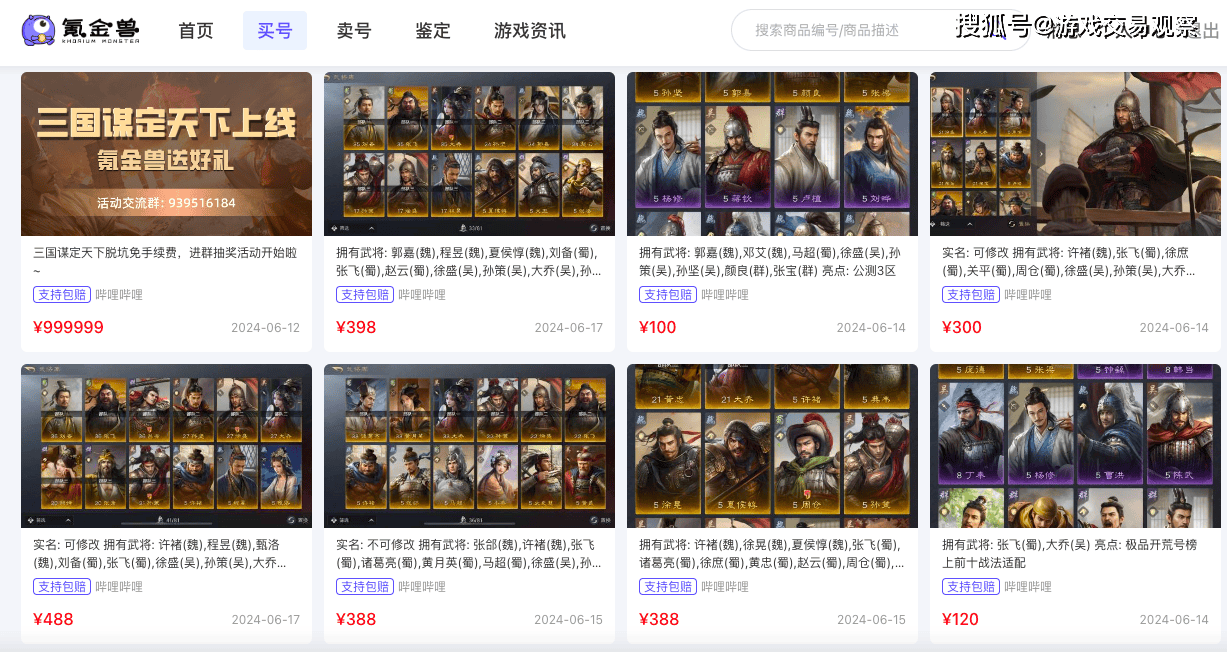Go to the 卖号 tab
Screen dimensions: 1227x652
tap(354, 31)
